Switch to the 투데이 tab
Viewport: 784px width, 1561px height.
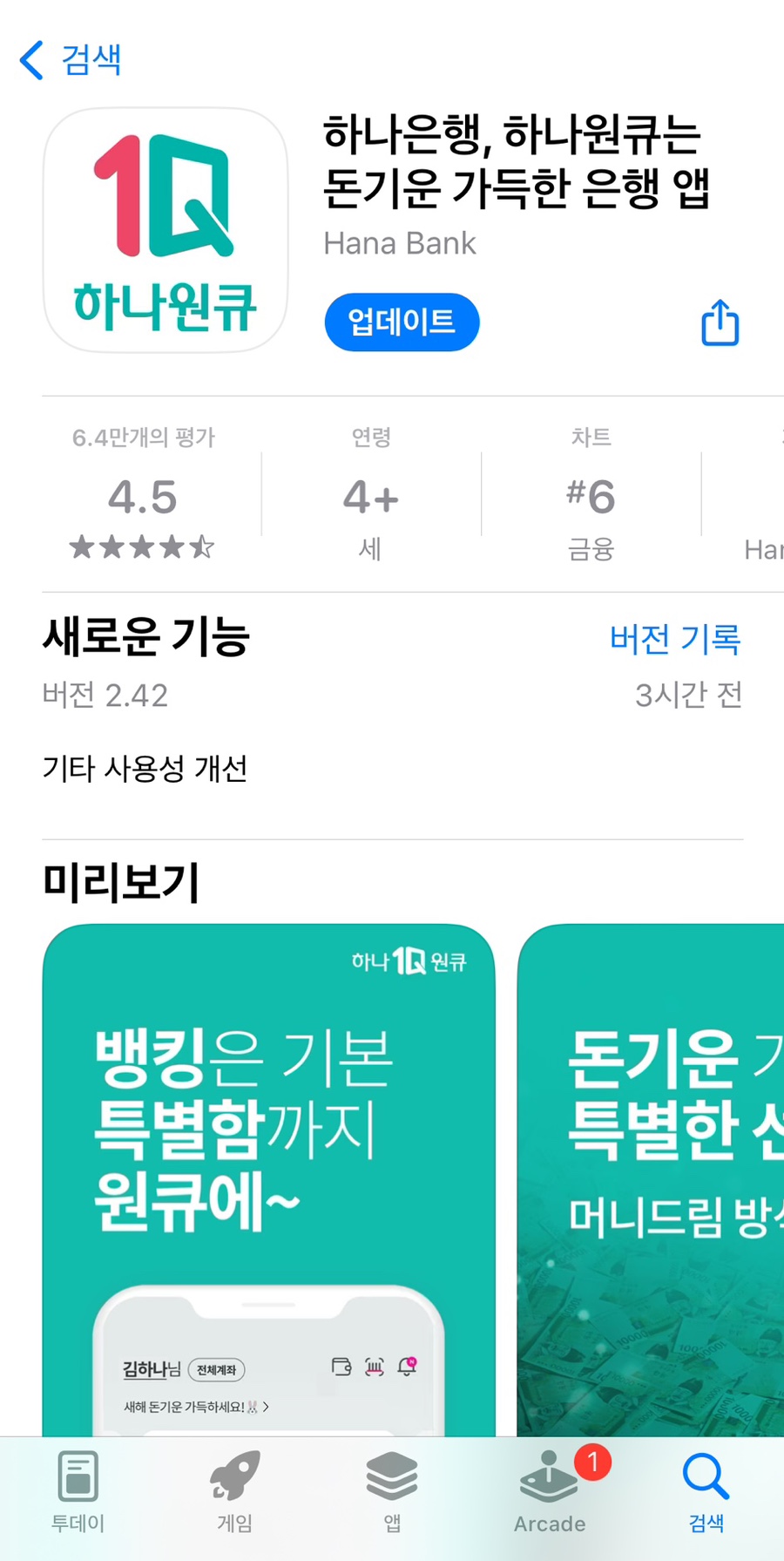[x=78, y=1492]
